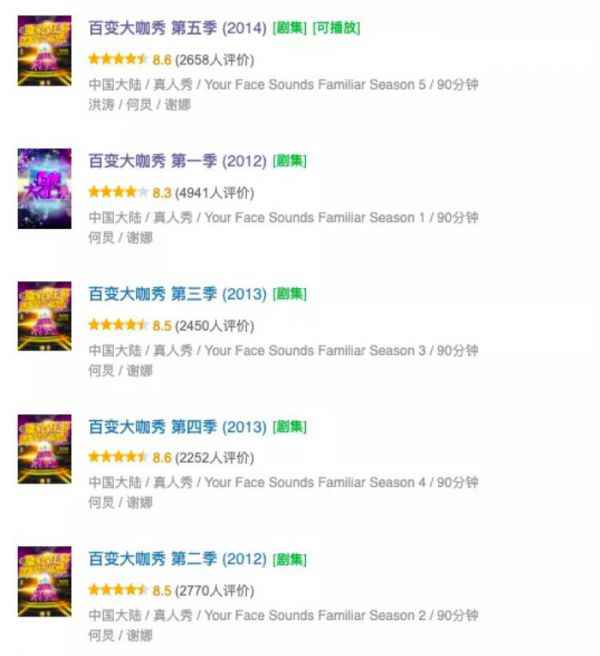Tap the 可播放 tag on 第五季
600x656 pixels.
click(x=335, y=28)
